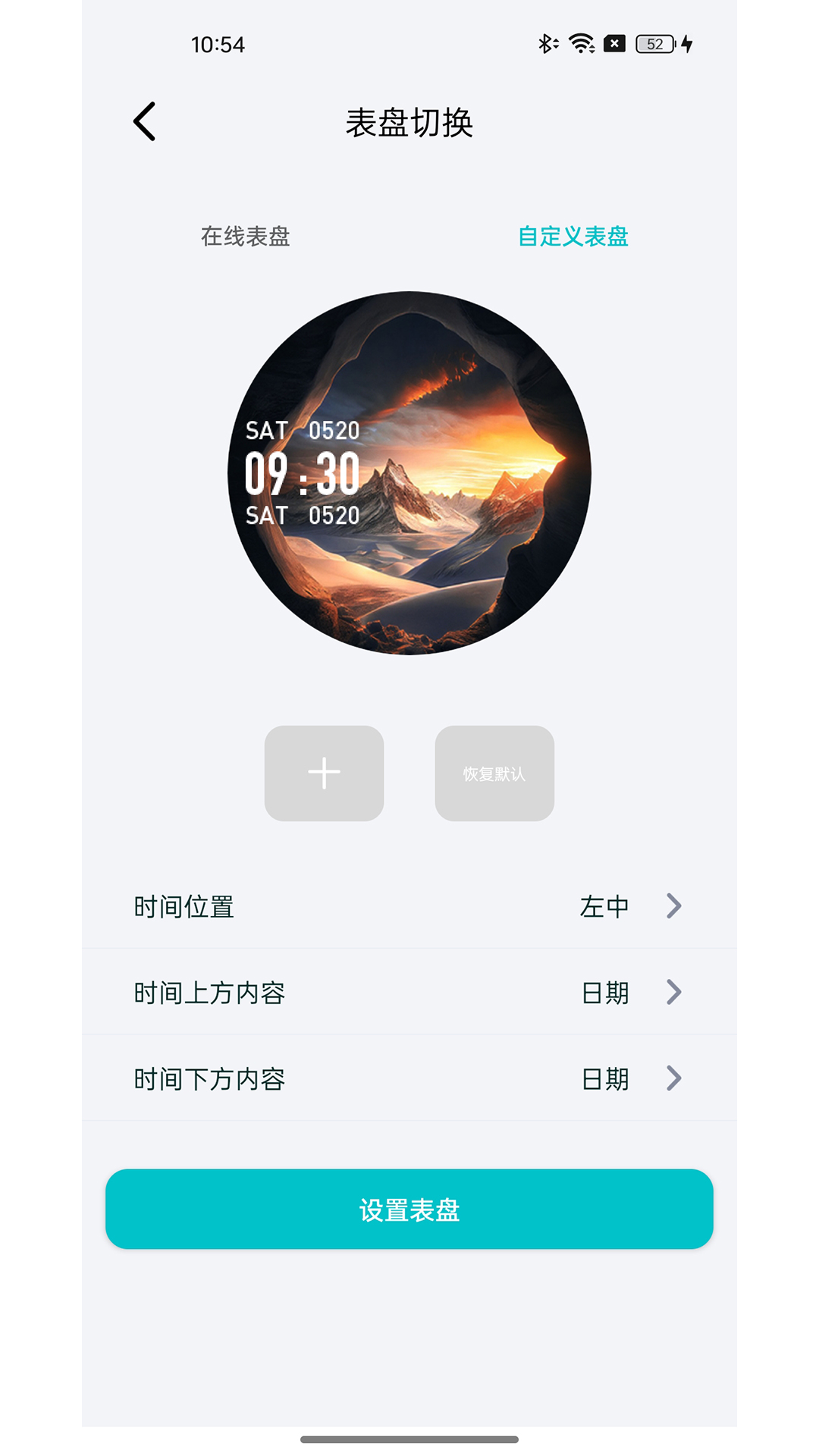Tap the plus icon to add custom watch face
819x1456 pixels.
pyautogui.click(x=324, y=772)
